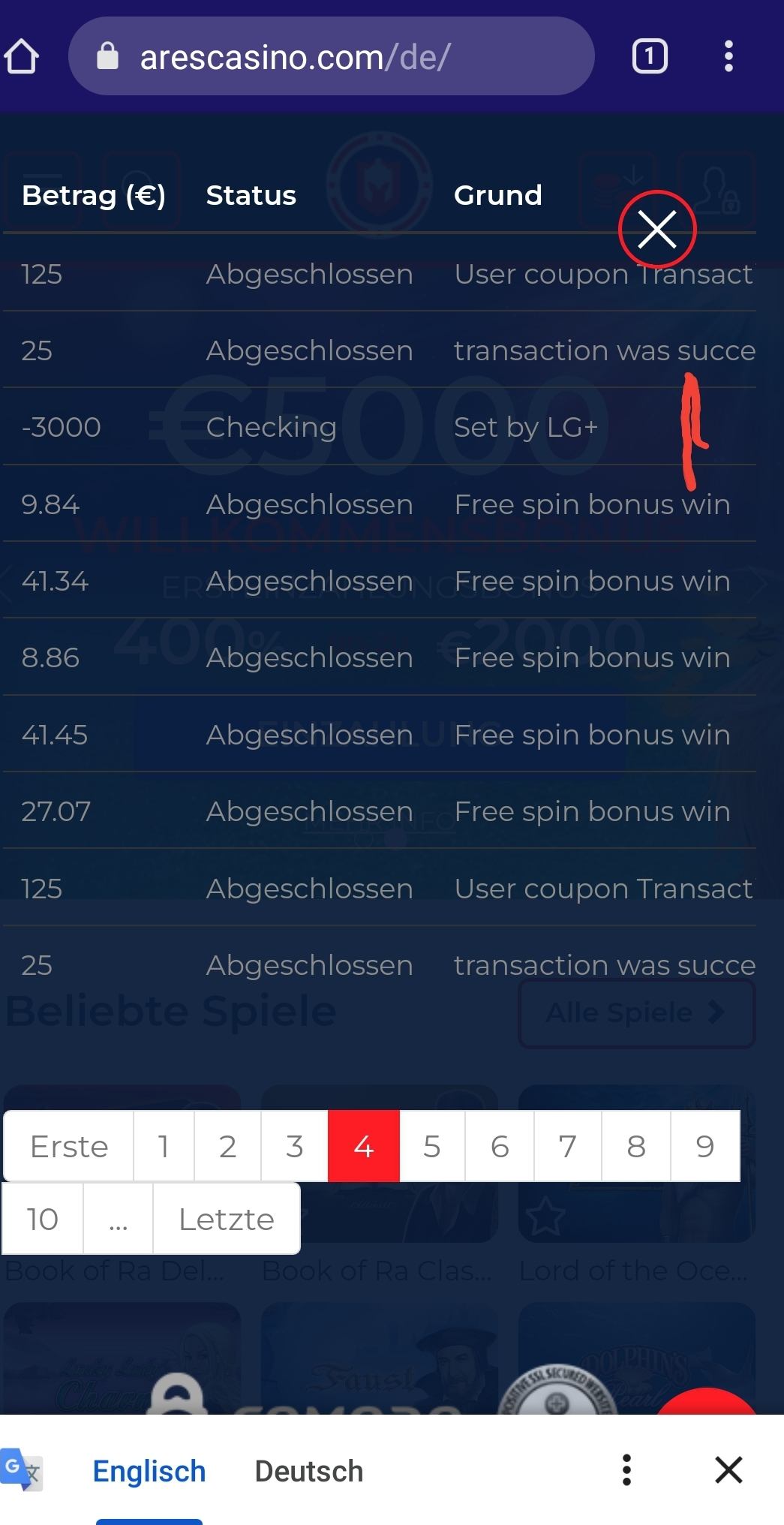The width and height of the screenshot is (784, 1525).
Task: Go to page 2
Action: pyautogui.click(x=227, y=1146)
